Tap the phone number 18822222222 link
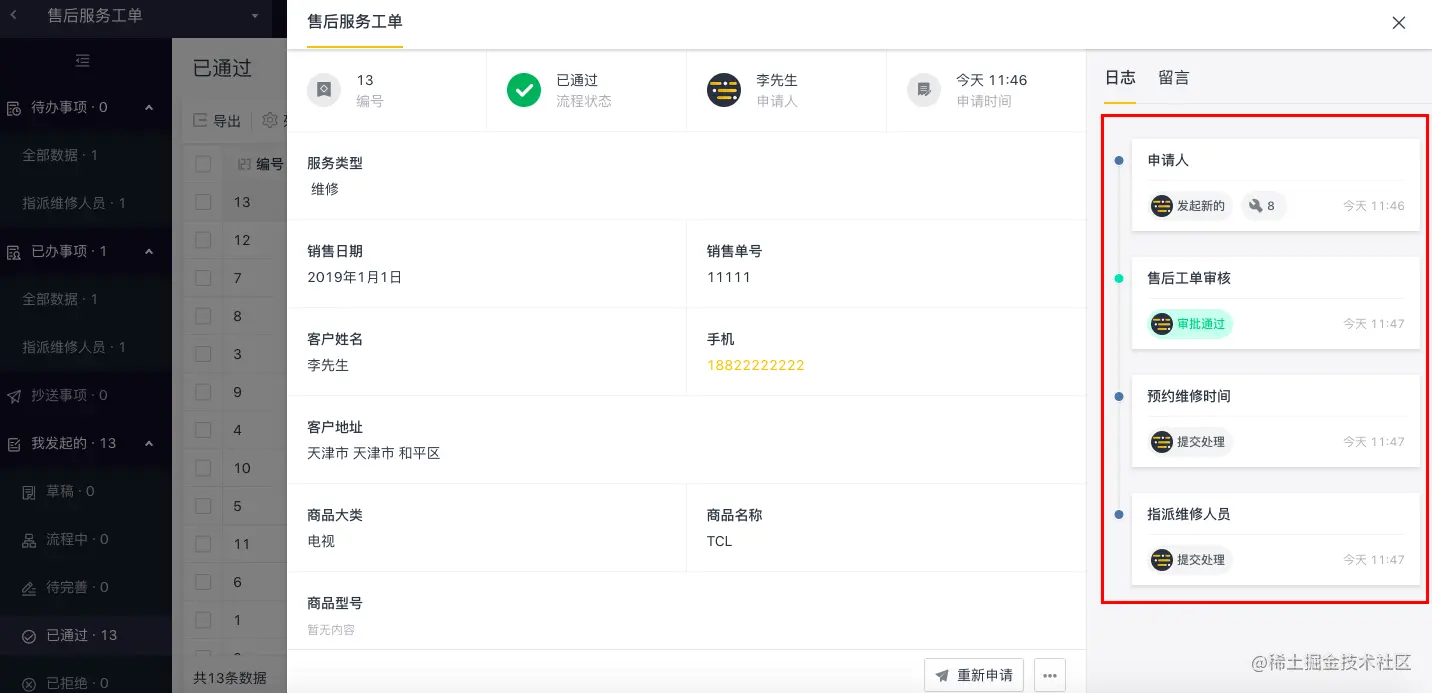 (756, 365)
